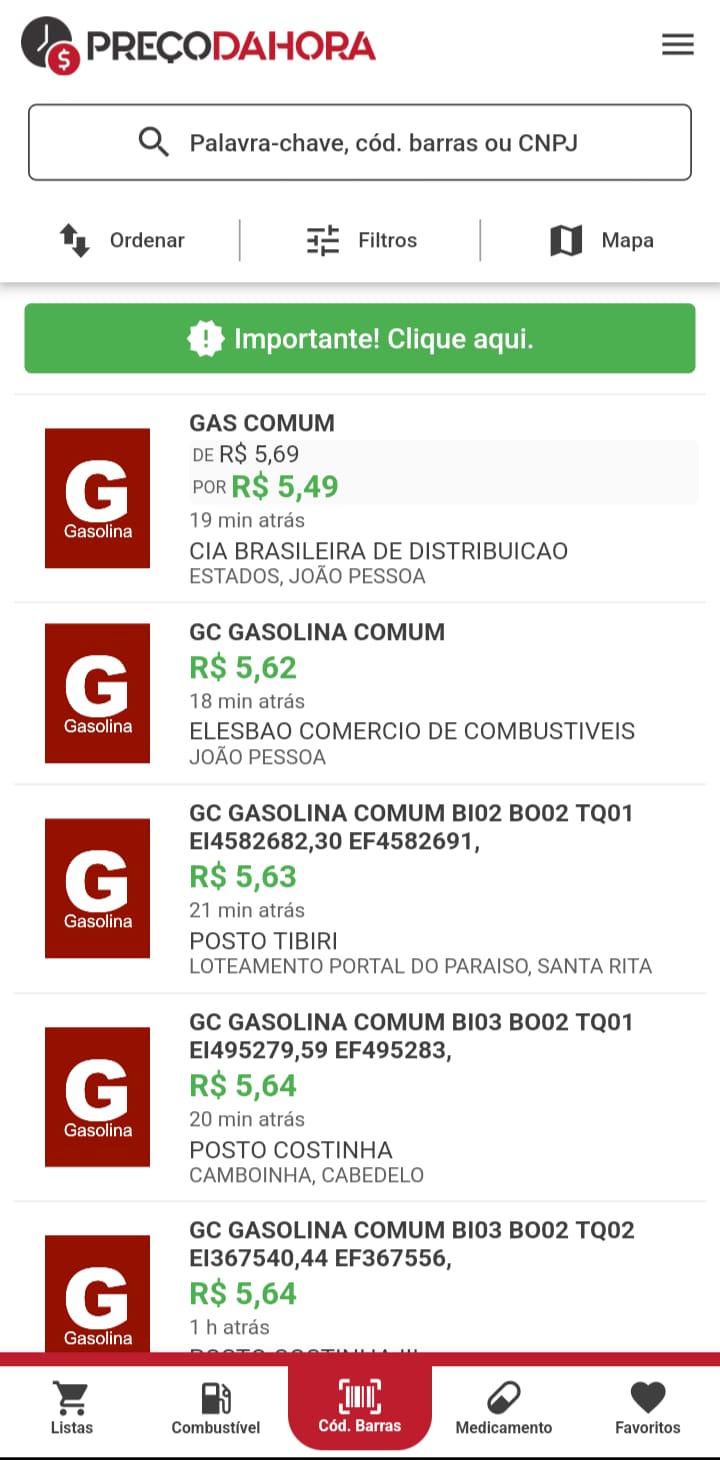Viewport: 720px width, 1460px height.
Task: Switch to the Medicamento tab
Action: coord(504,1408)
